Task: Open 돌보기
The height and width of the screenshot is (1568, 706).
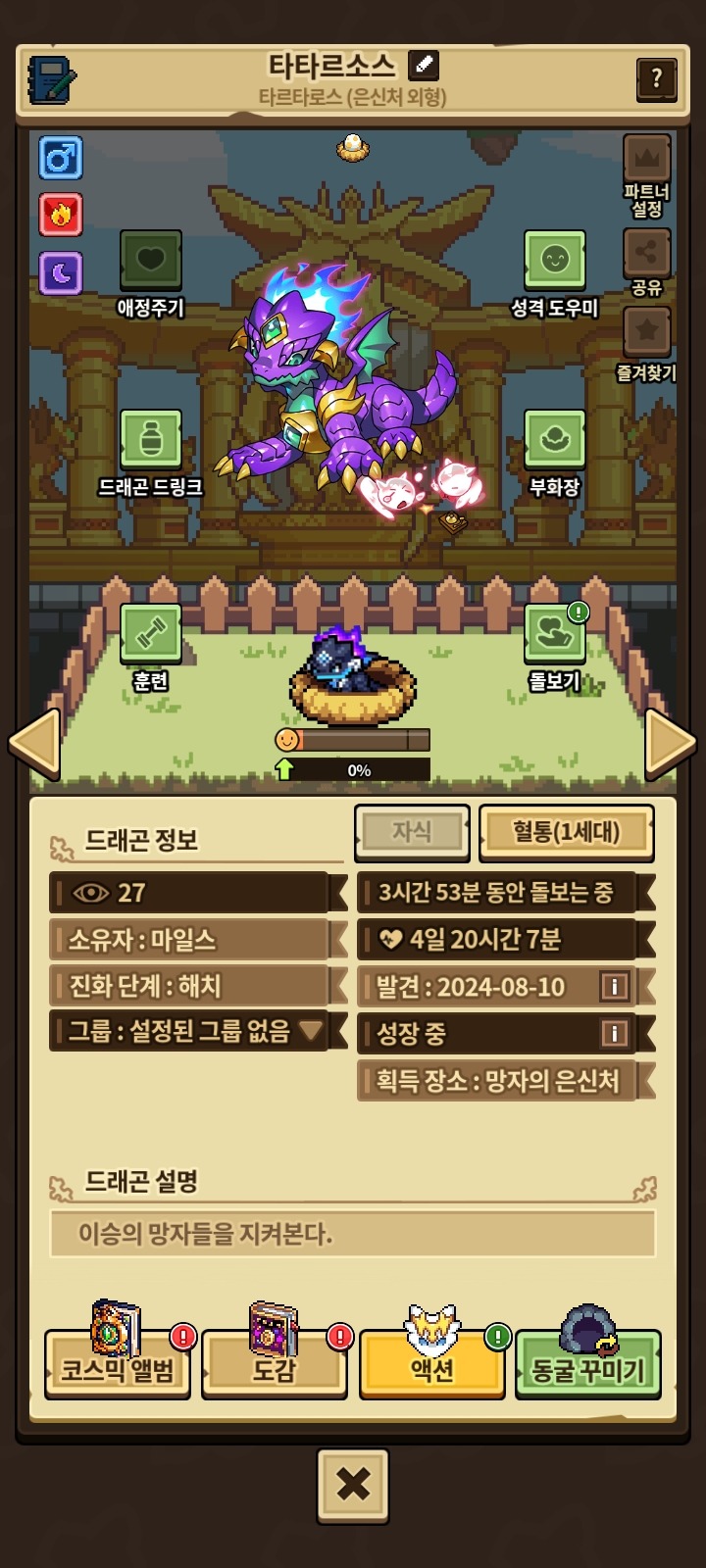Action: coord(554,633)
